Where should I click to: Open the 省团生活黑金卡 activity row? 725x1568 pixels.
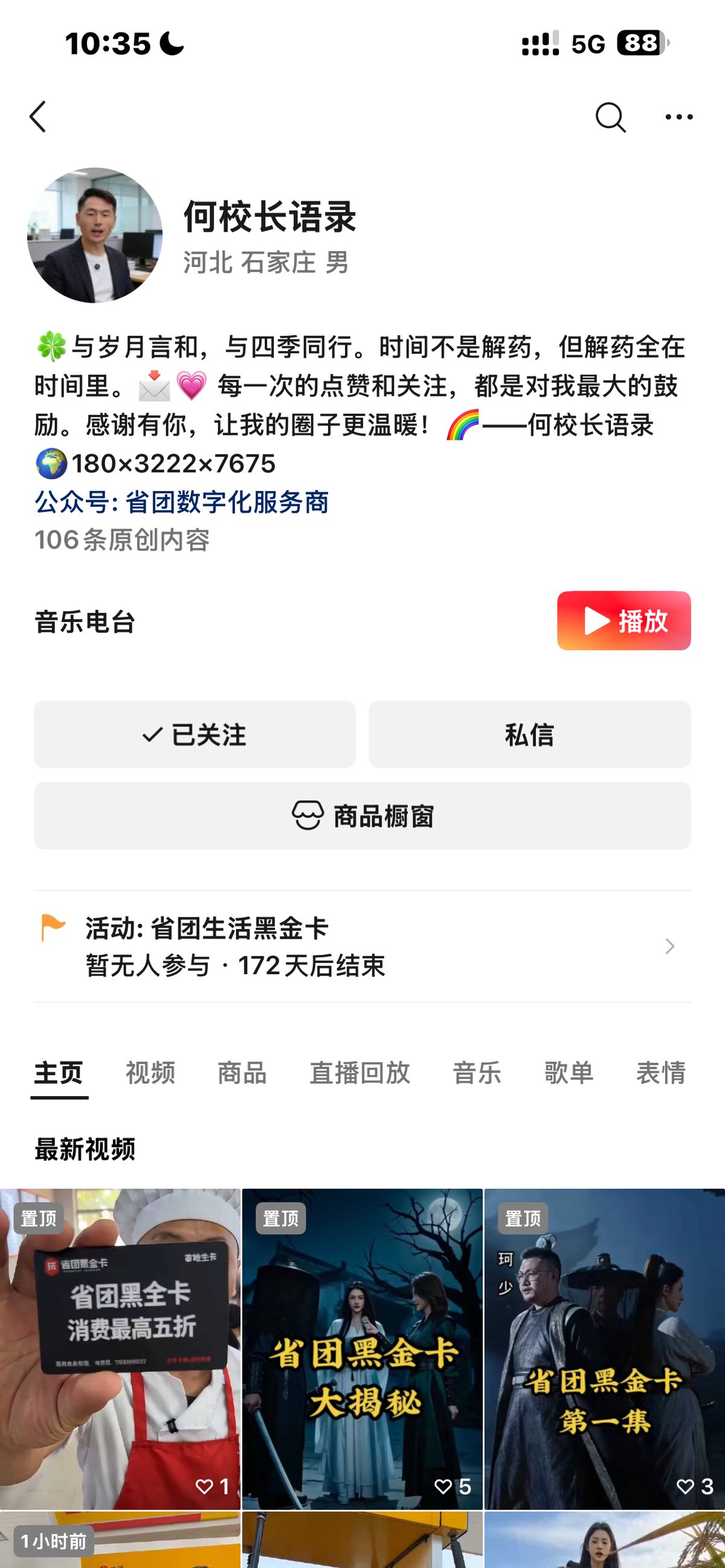362,946
